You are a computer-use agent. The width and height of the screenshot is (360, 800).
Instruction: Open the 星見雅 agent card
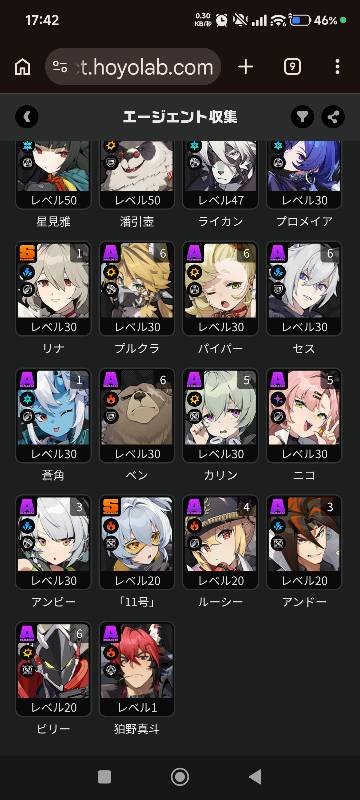54,175
